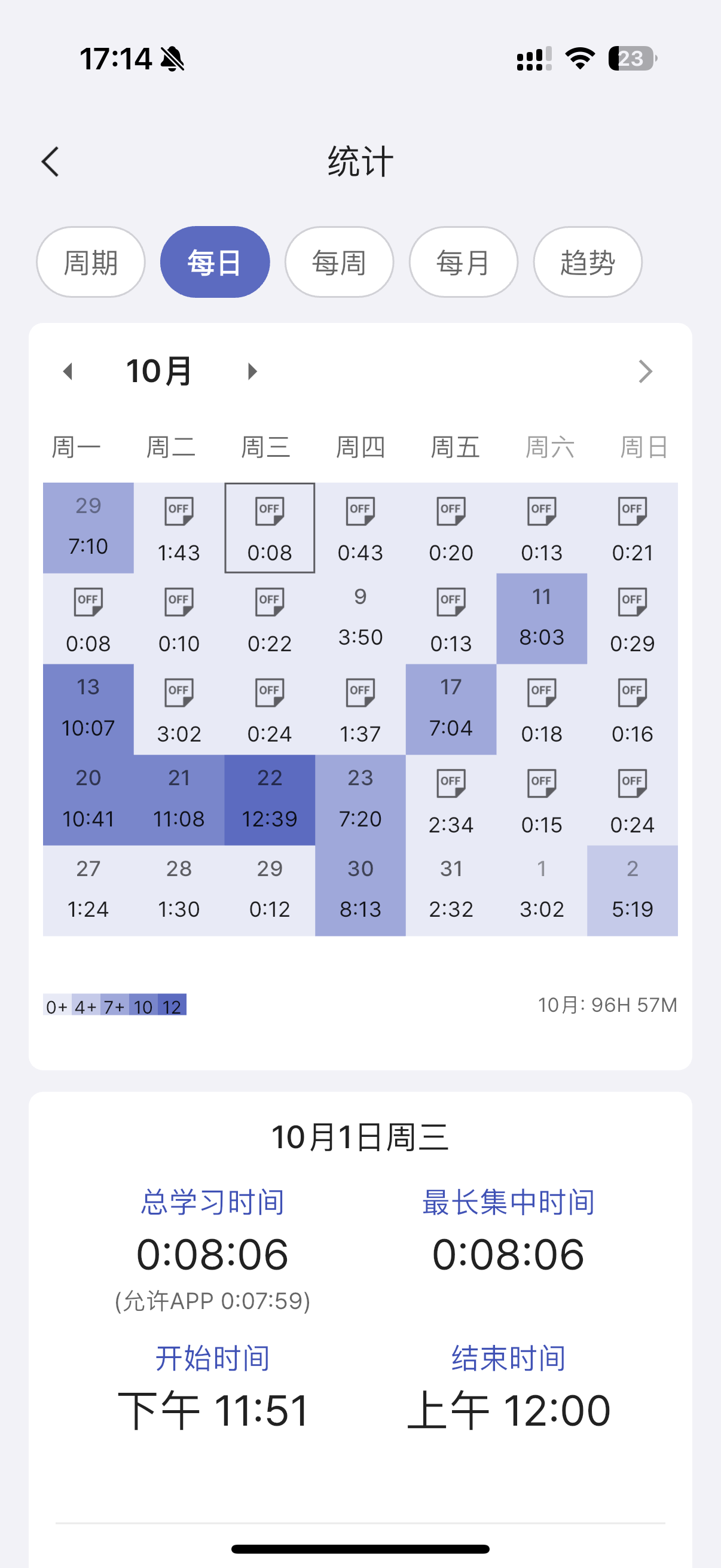Select the day 30 cell showing 8:13
The width and height of the screenshot is (721, 1568).
tap(360, 890)
